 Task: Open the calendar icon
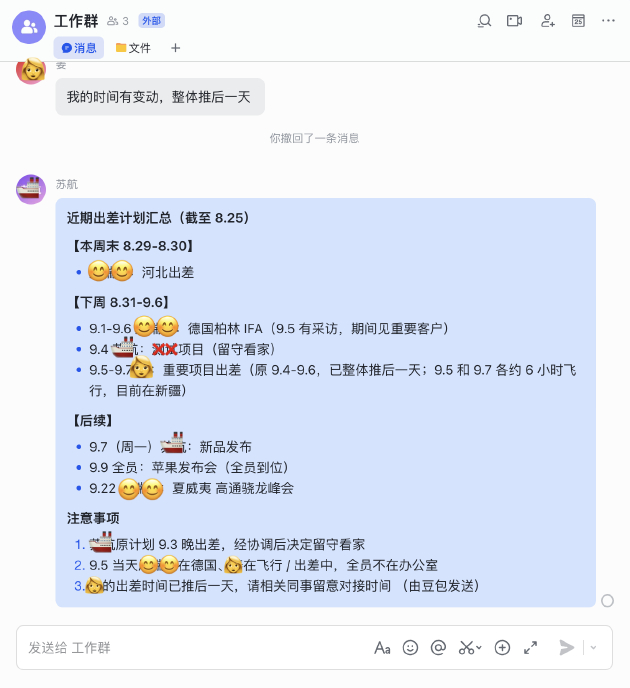[578, 21]
